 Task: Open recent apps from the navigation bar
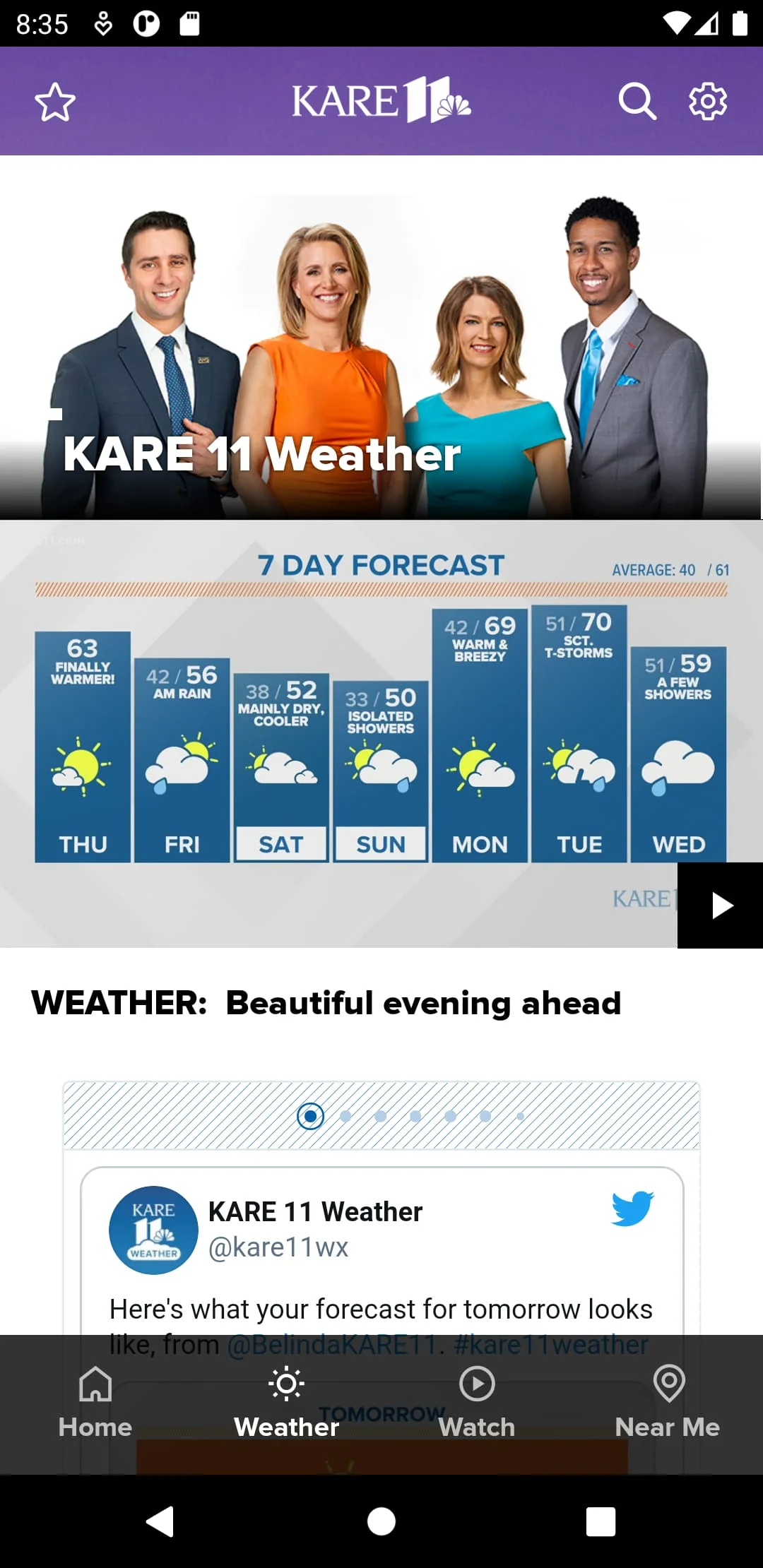[x=601, y=1521]
